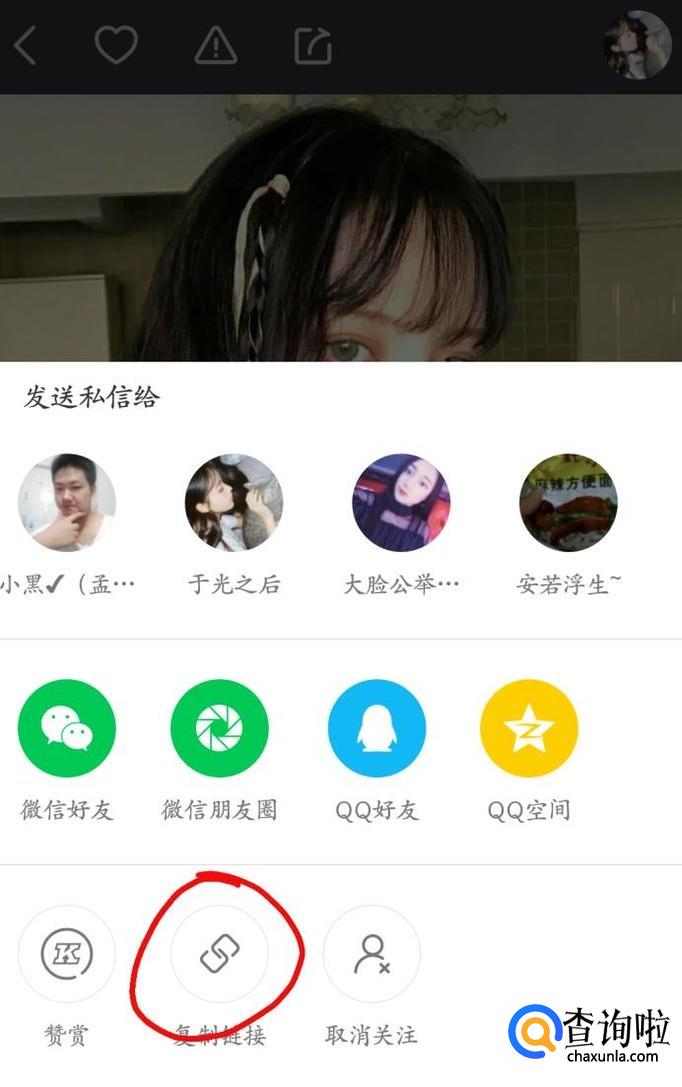Share to QQ好友
682x1087 pixels.
tap(377, 728)
